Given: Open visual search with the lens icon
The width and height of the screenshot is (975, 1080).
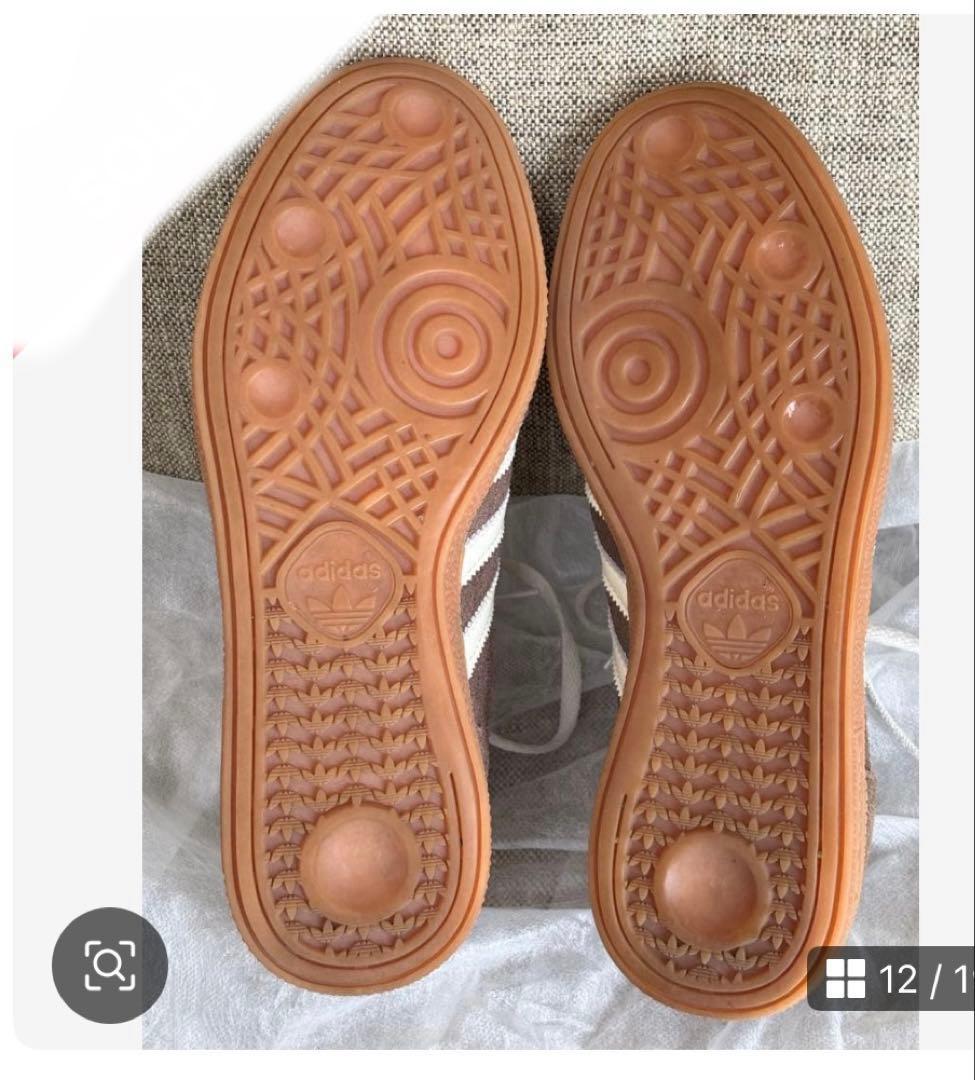Looking at the screenshot, I should [x=110, y=965].
